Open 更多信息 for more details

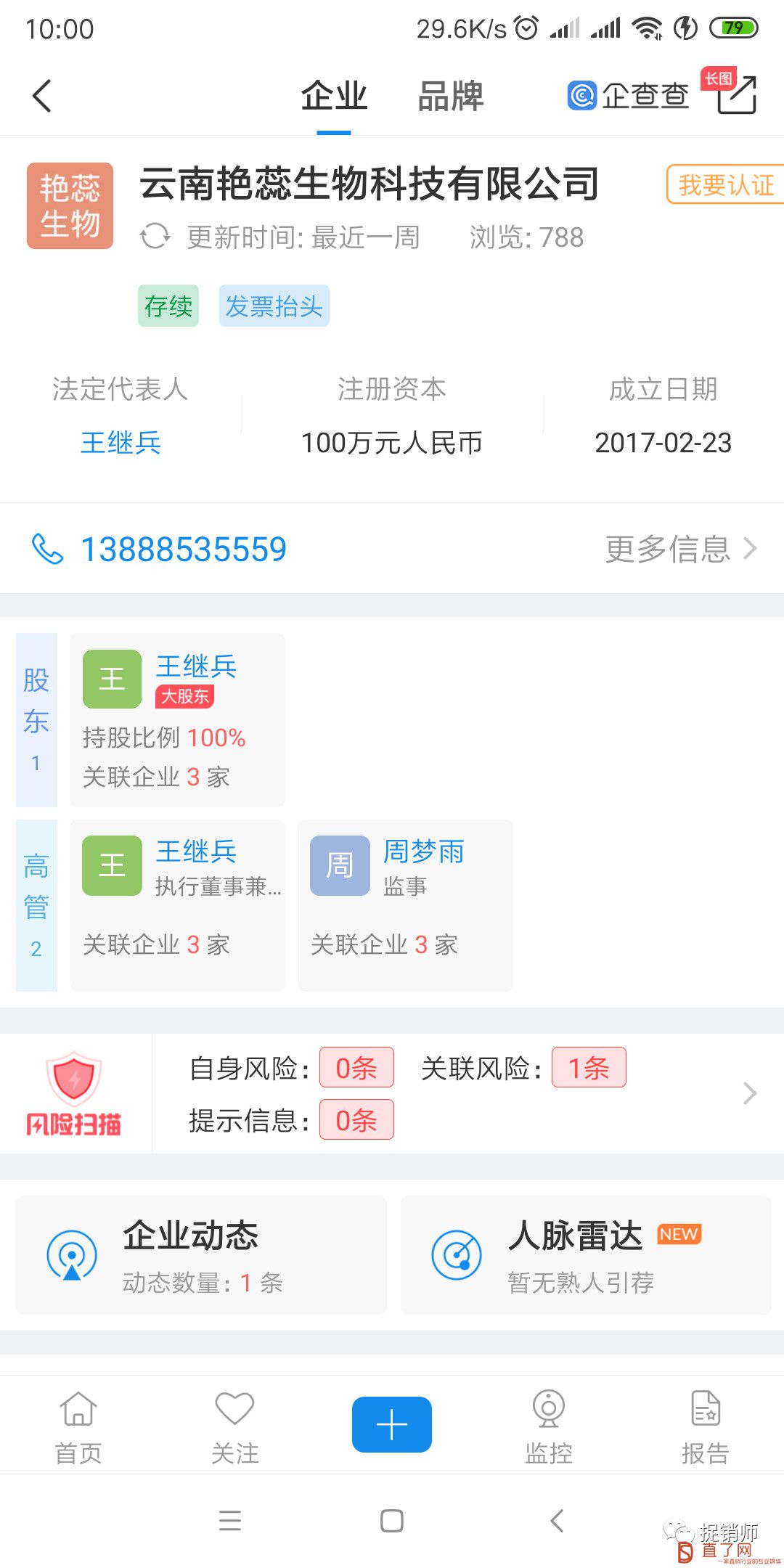click(x=680, y=549)
